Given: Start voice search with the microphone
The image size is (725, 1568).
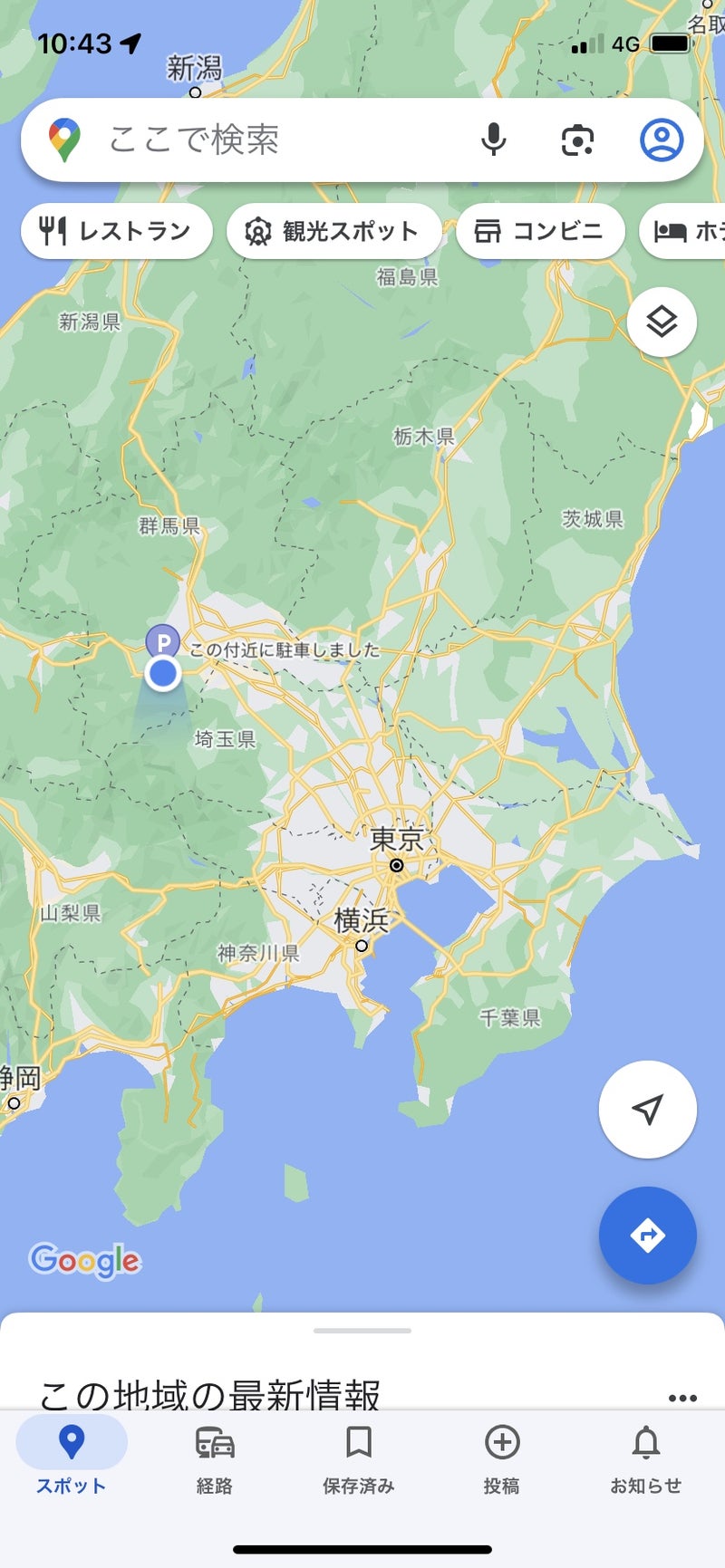Looking at the screenshot, I should point(493,140).
